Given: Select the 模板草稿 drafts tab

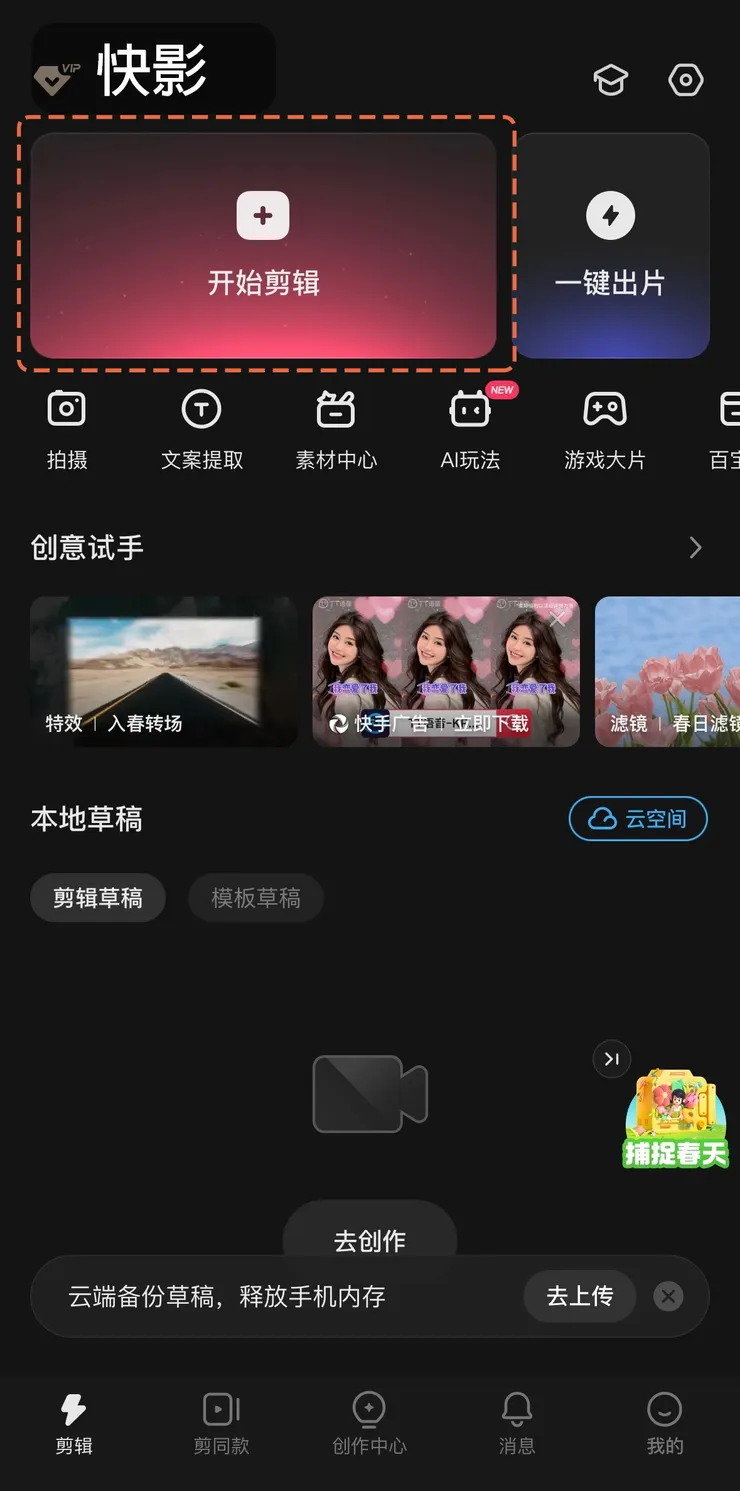Looking at the screenshot, I should click(255, 897).
